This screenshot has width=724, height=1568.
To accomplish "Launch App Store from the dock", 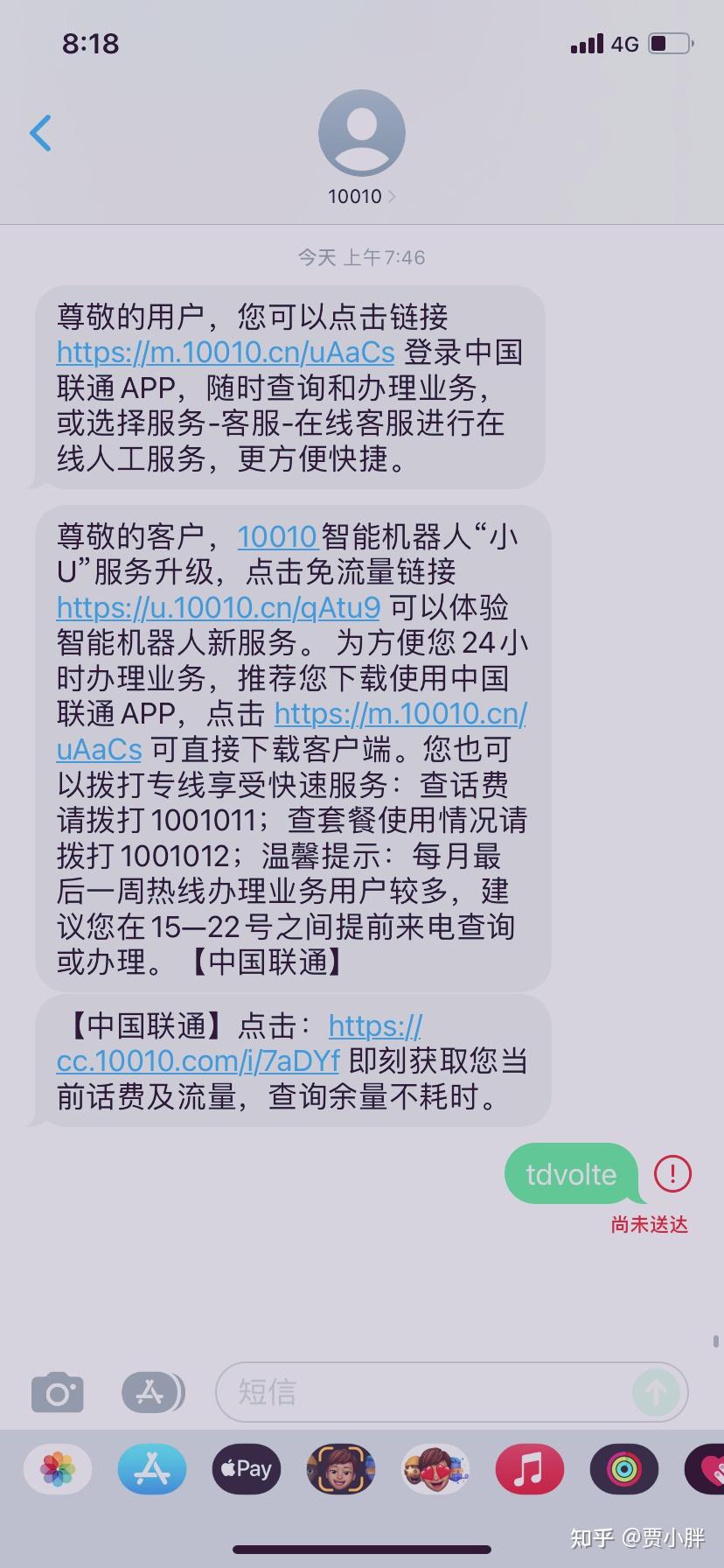I will 150,1469.
